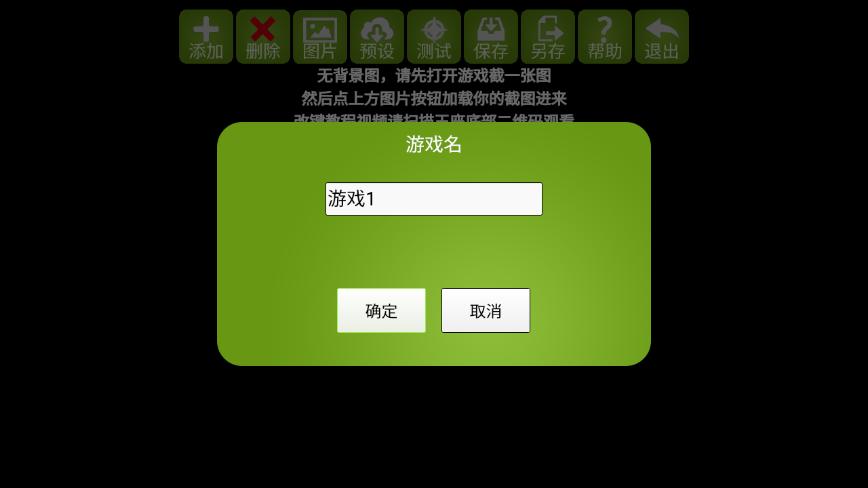Confirm the game name with 确定

click(x=381, y=310)
